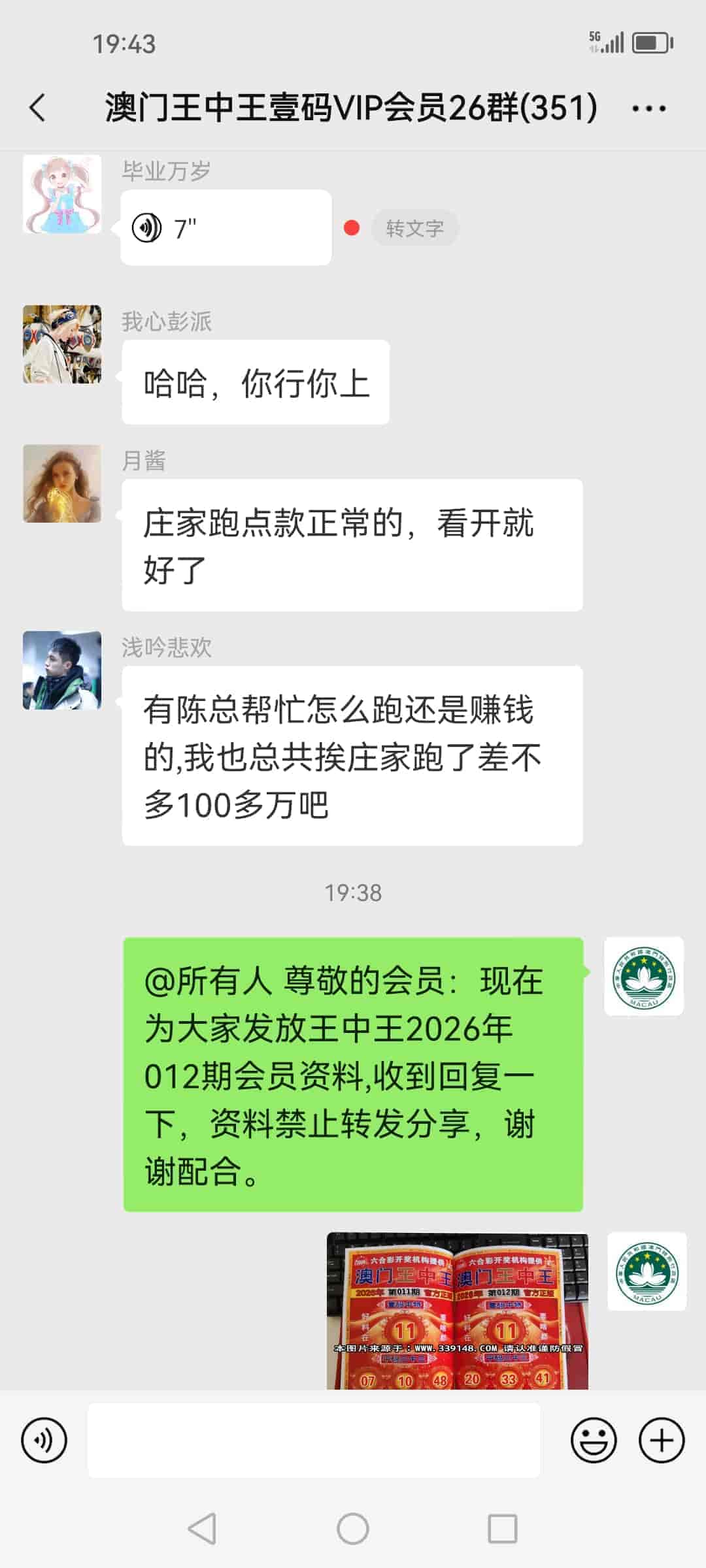Open 月酱's profile avatar
This screenshot has height=1568, width=706.
pos(62,483)
